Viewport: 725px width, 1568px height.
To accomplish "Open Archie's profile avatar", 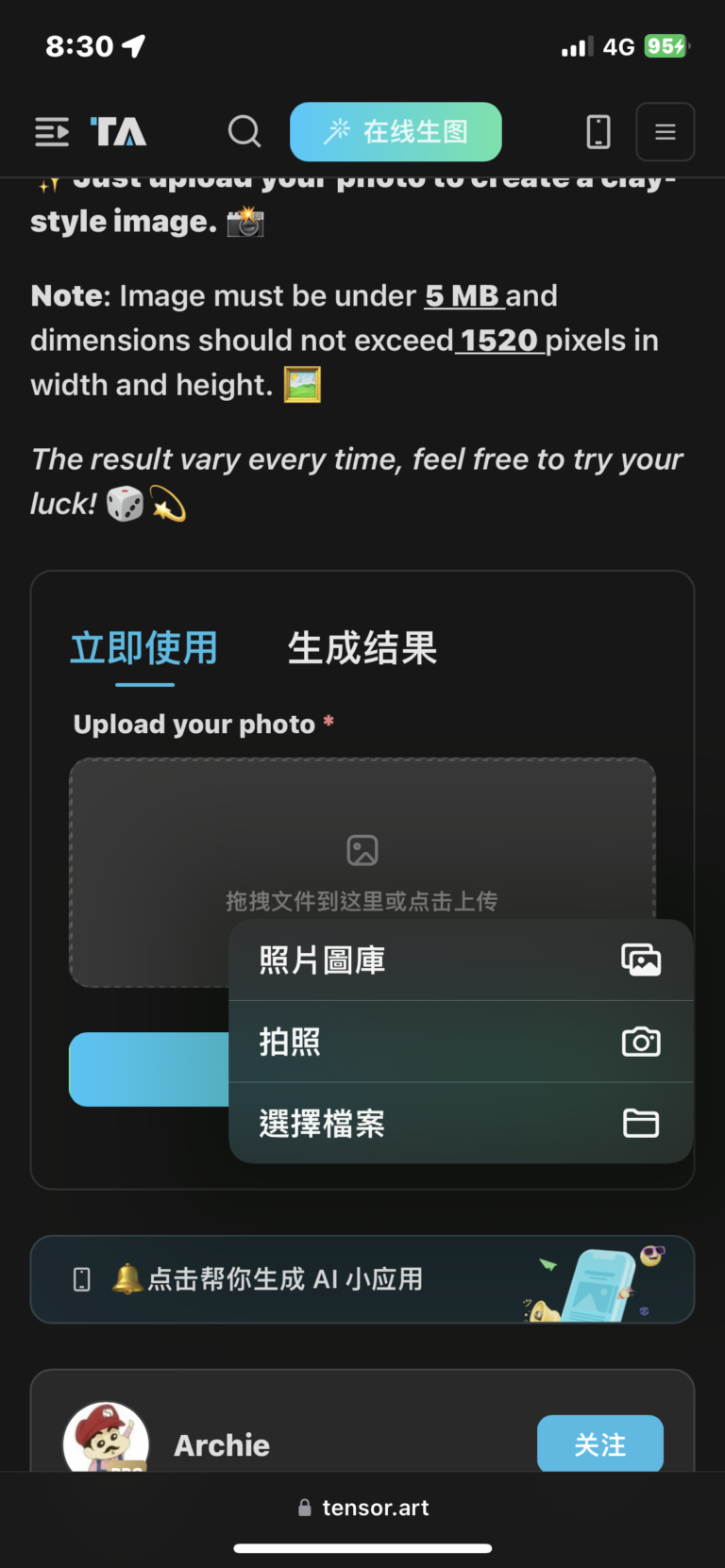I will pyautogui.click(x=106, y=1438).
